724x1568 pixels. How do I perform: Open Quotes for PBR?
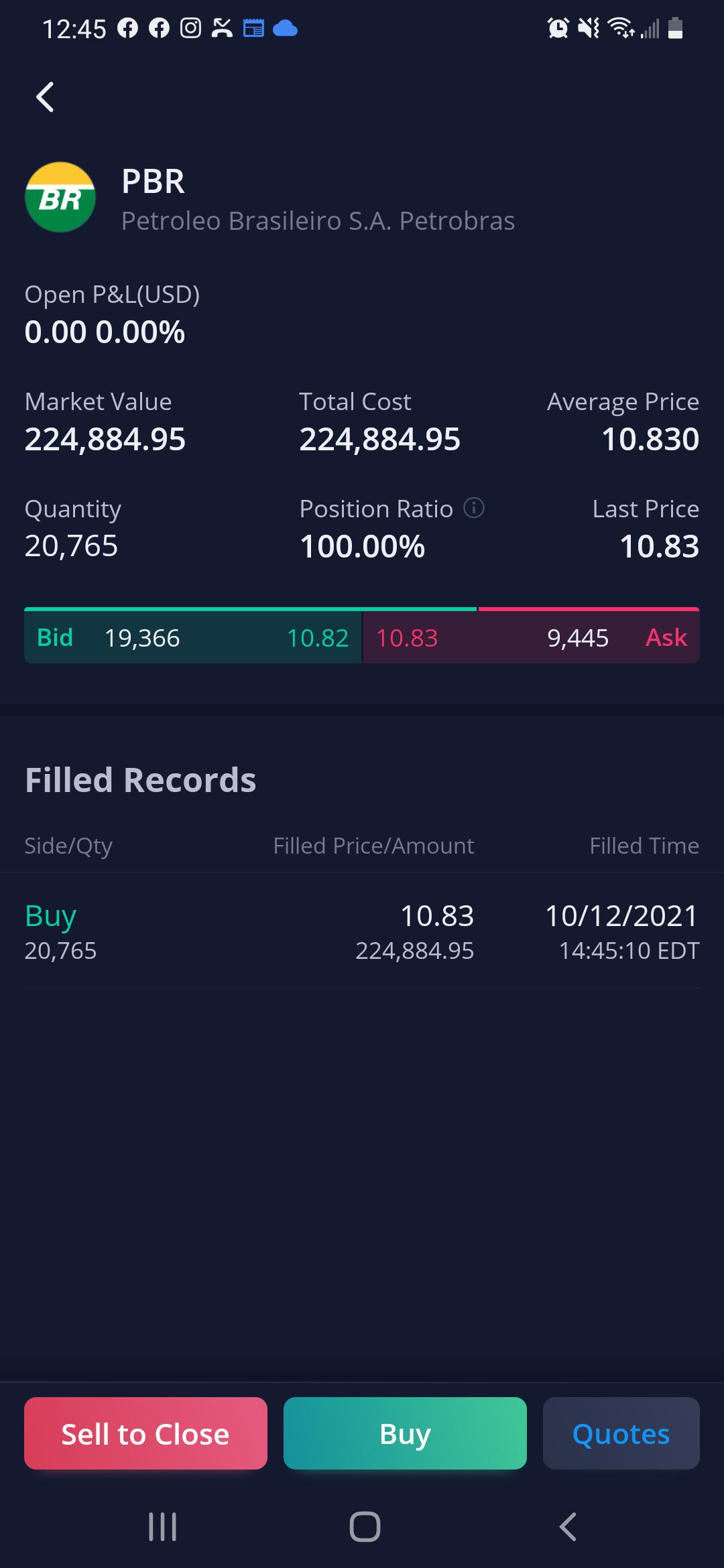[x=620, y=1433]
